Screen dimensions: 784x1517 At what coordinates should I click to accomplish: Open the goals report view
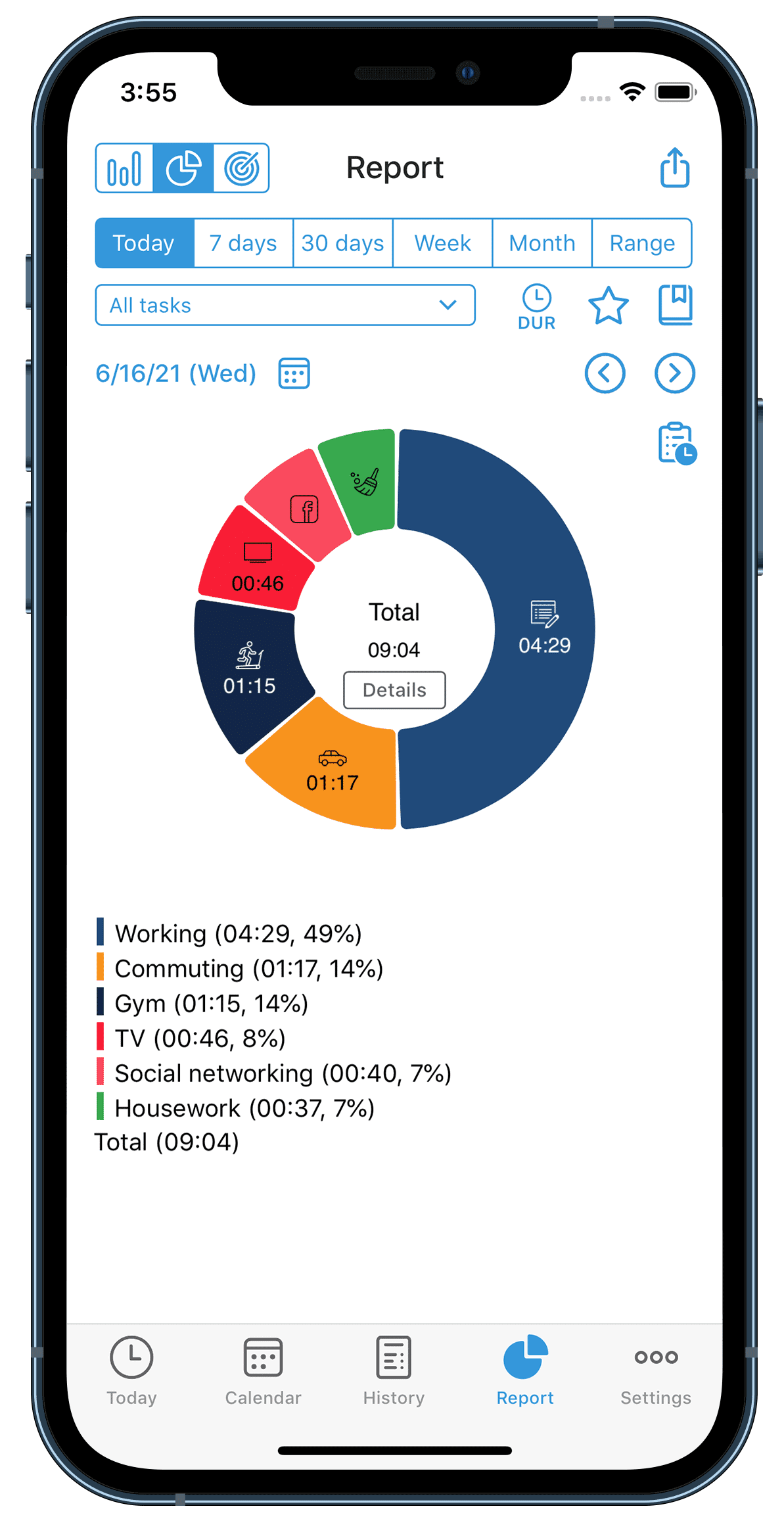coord(241,168)
